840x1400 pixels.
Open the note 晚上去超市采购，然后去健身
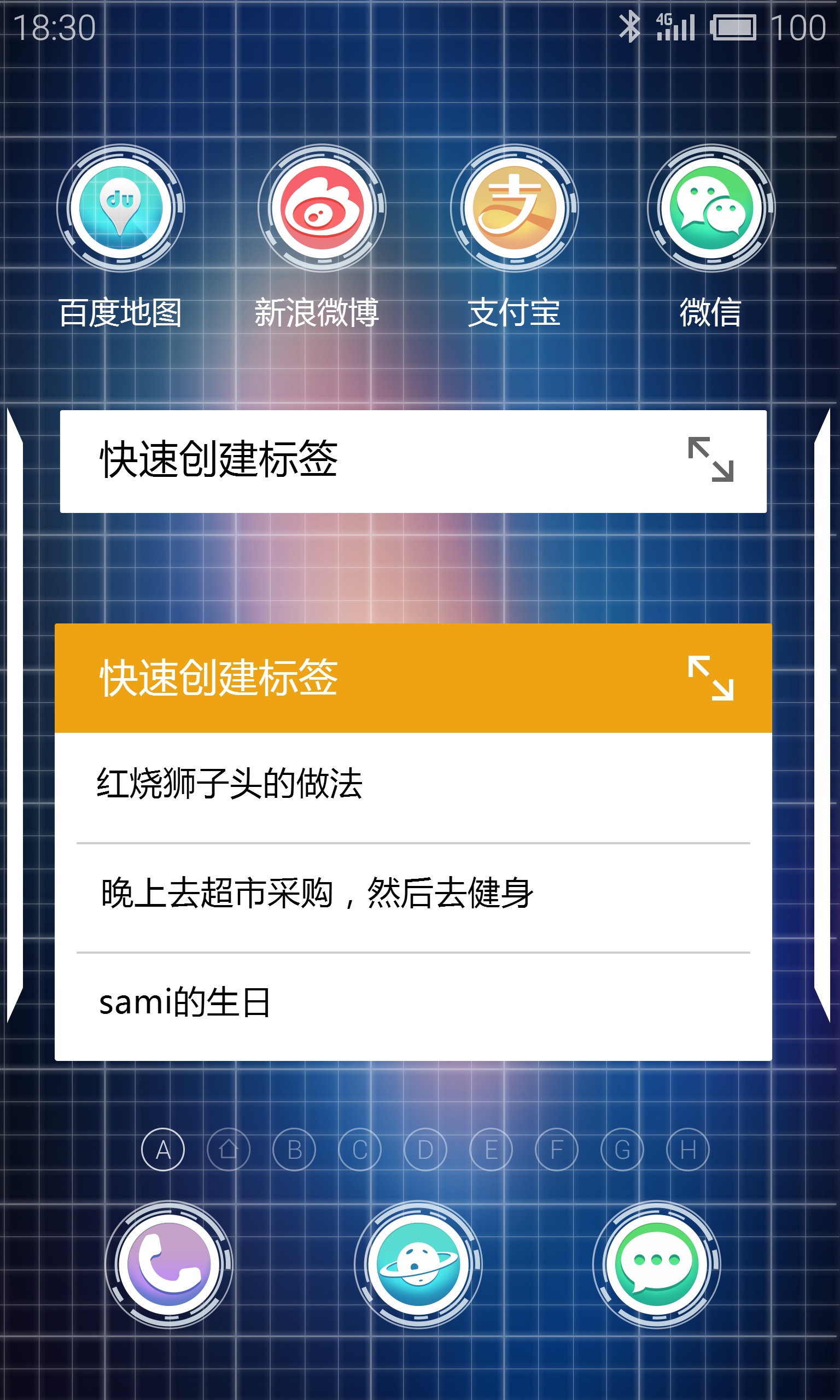(413, 897)
